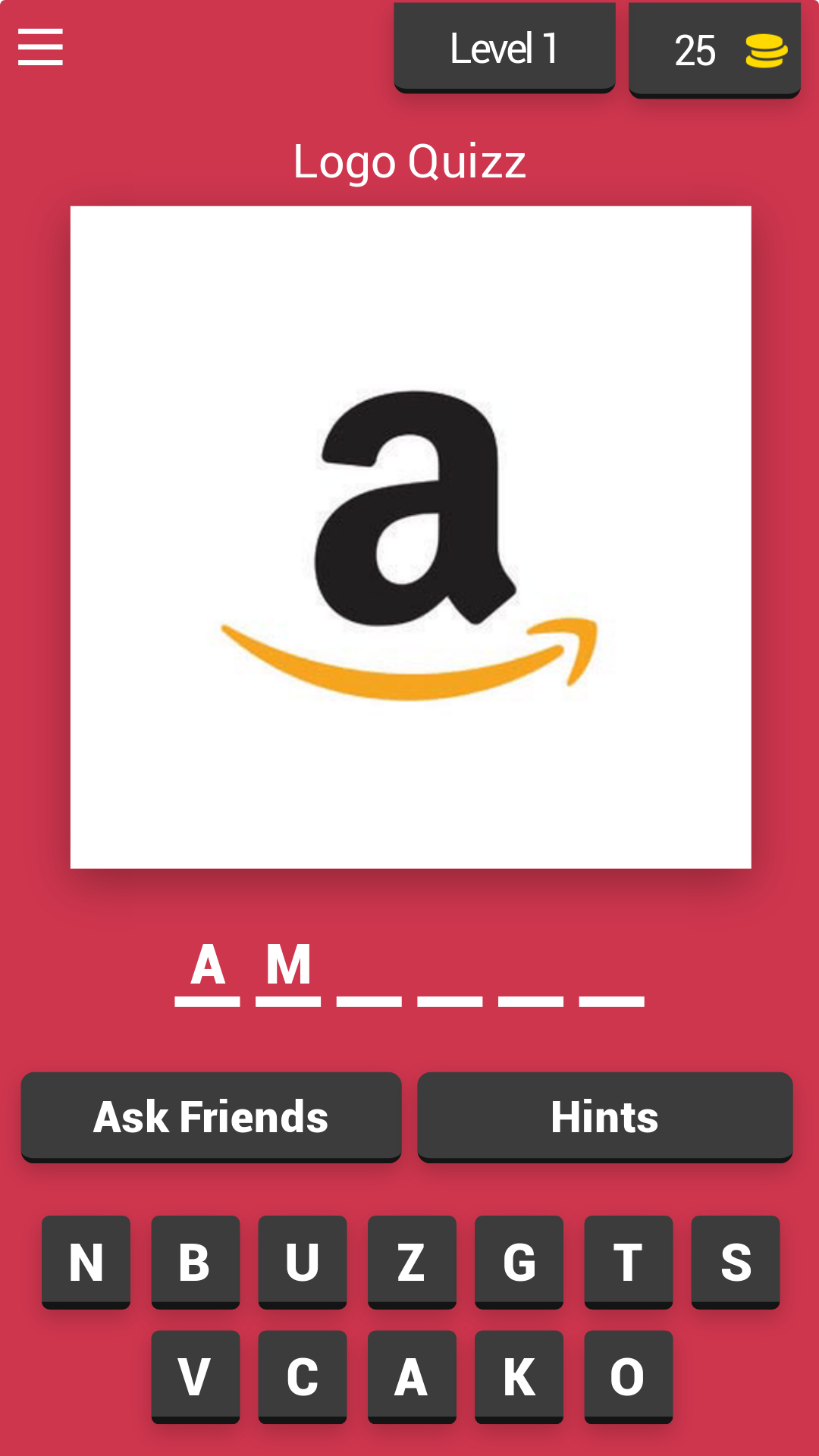Tap the letter G tile

(519, 1262)
